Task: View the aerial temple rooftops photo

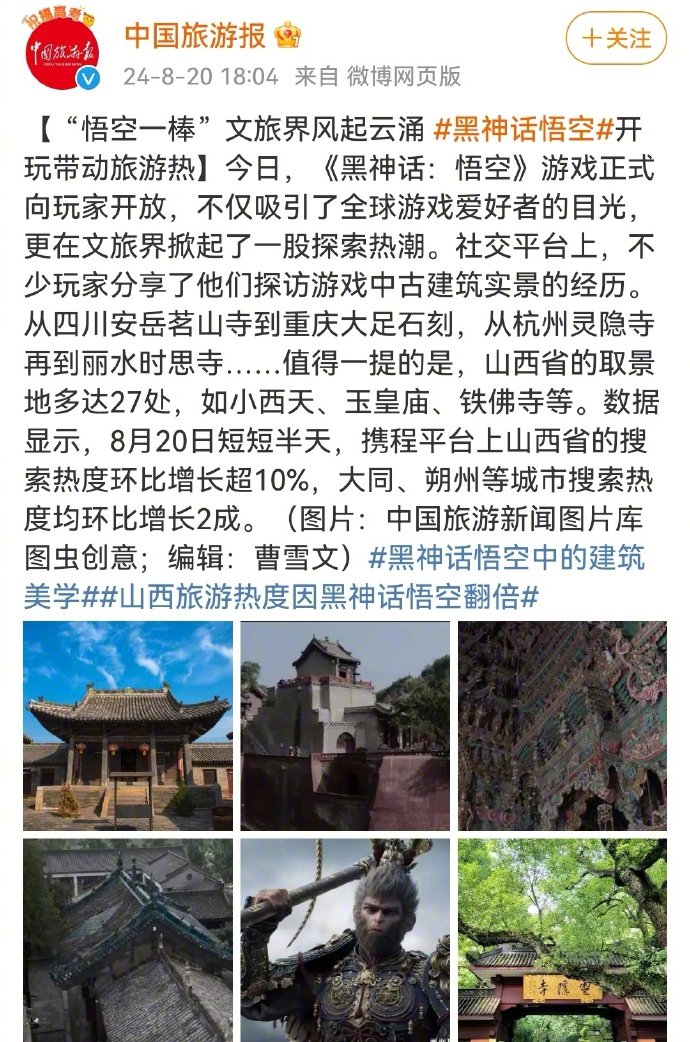Action: coord(128,940)
